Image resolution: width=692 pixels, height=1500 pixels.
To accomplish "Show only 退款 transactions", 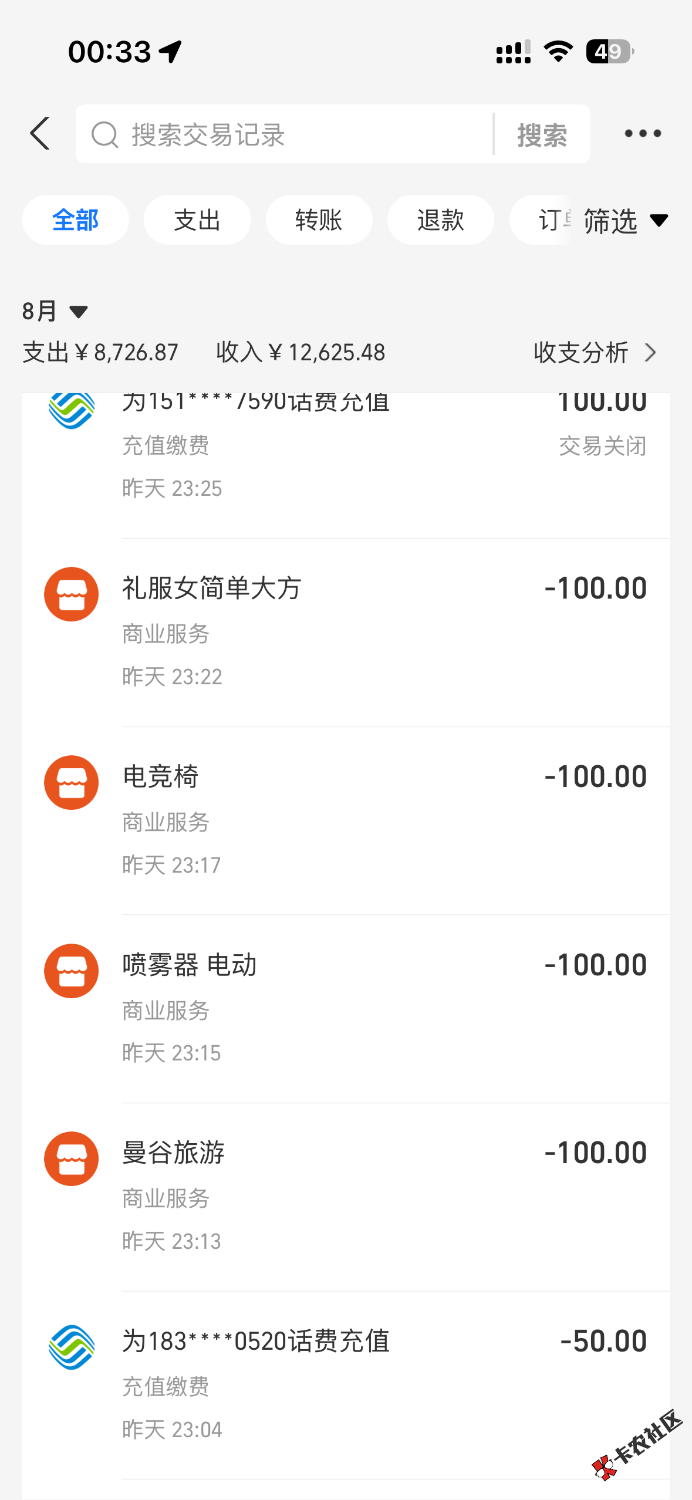I will pos(441,220).
